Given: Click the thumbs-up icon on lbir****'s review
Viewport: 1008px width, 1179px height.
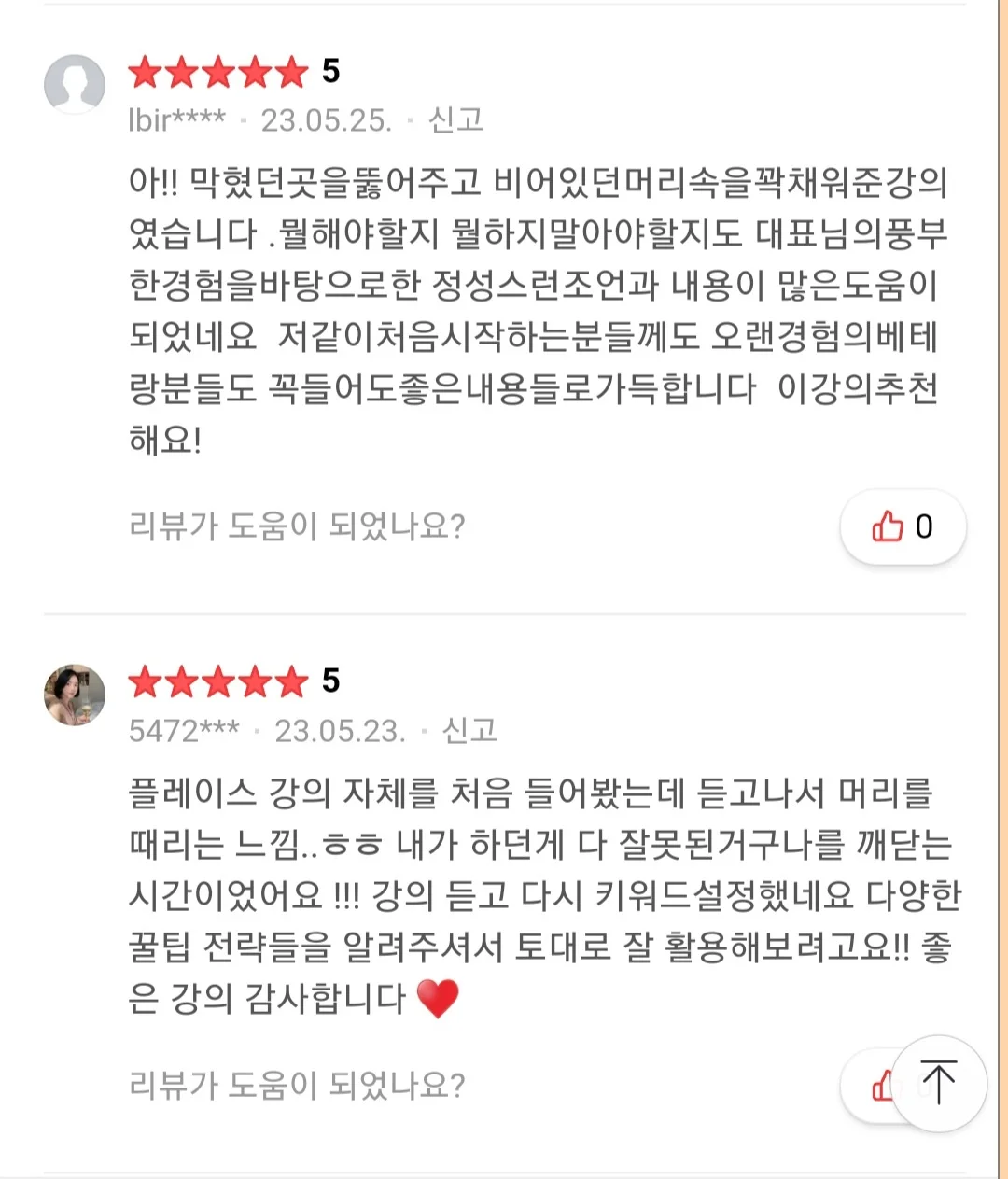Looking at the screenshot, I should (x=889, y=526).
